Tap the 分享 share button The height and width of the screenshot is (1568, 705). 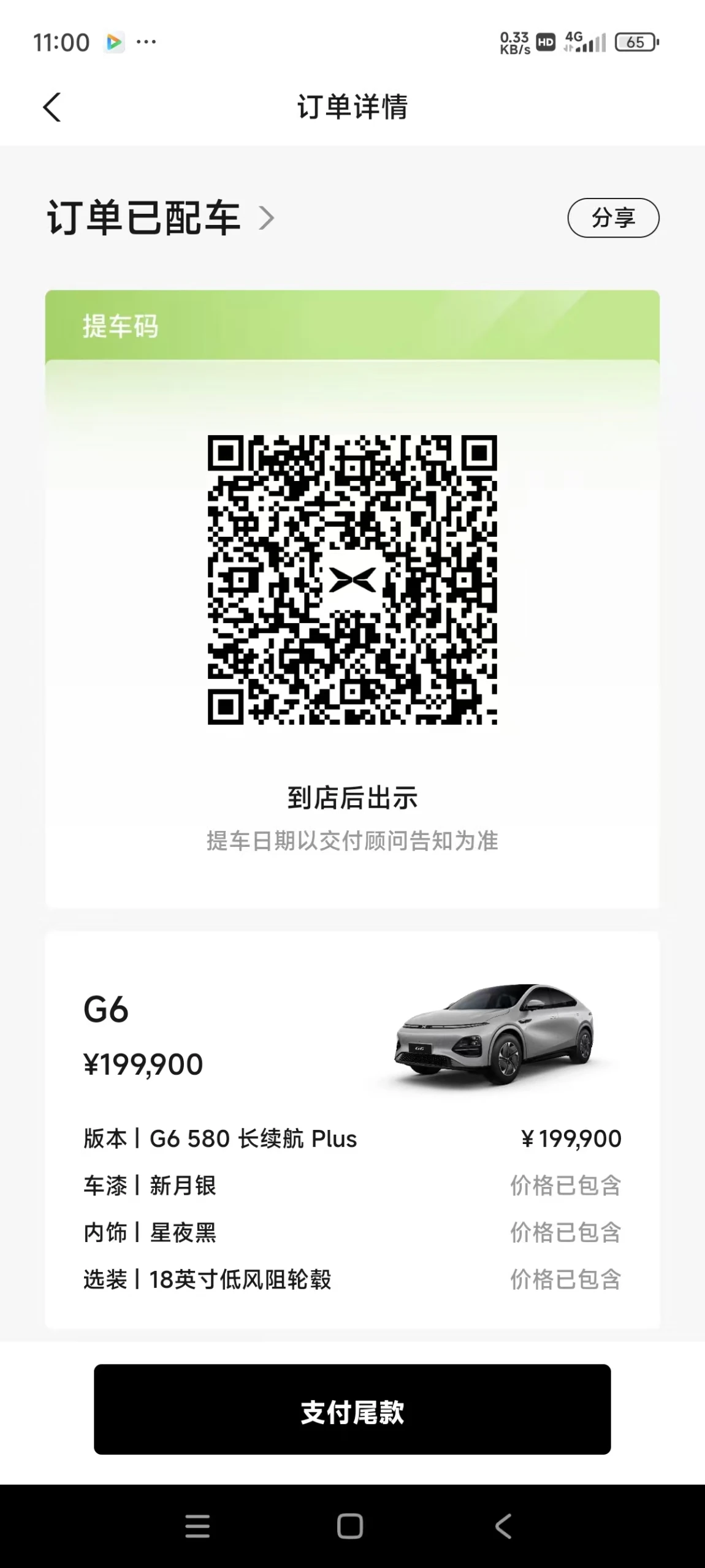(x=613, y=218)
